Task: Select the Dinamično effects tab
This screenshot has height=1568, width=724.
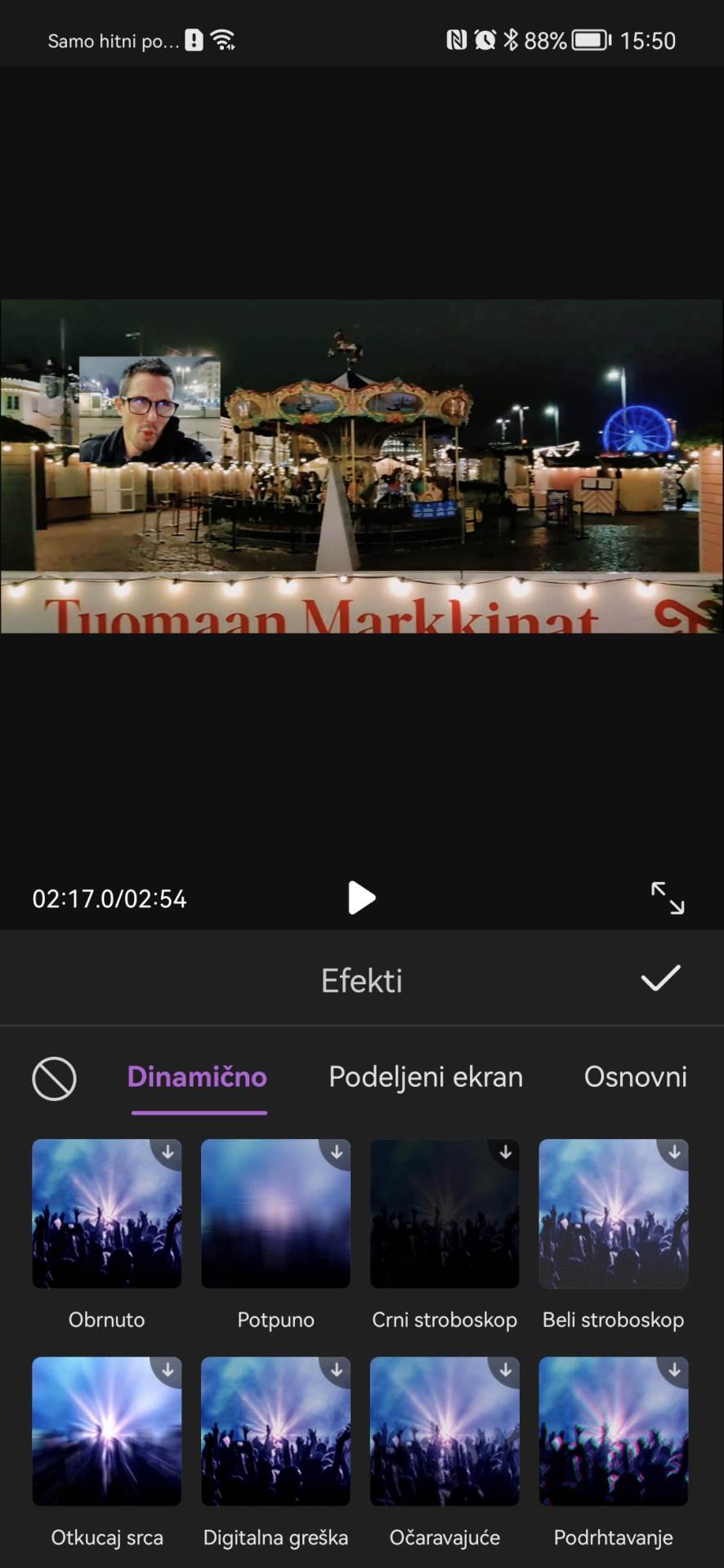Action: (x=197, y=1077)
